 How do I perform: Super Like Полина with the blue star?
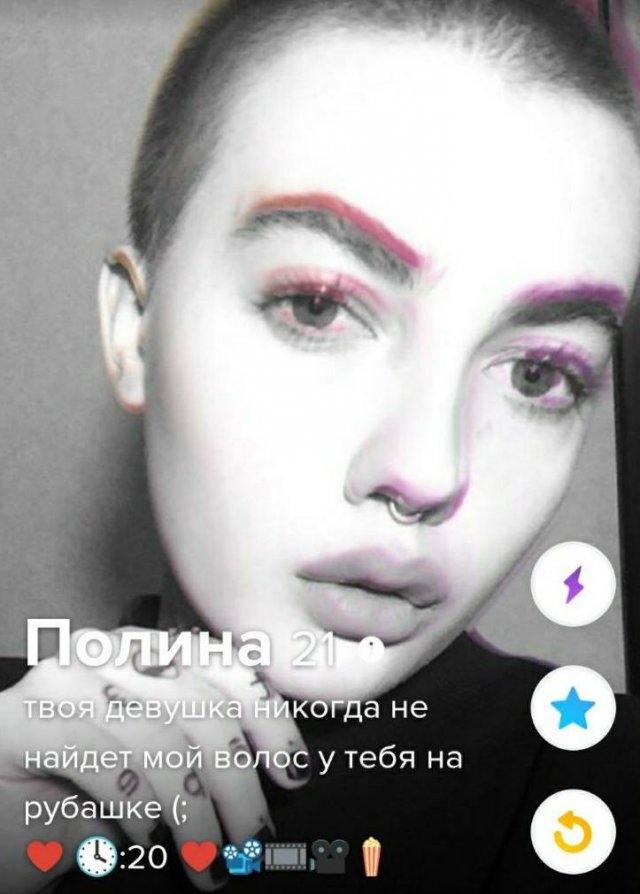pyautogui.click(x=573, y=709)
